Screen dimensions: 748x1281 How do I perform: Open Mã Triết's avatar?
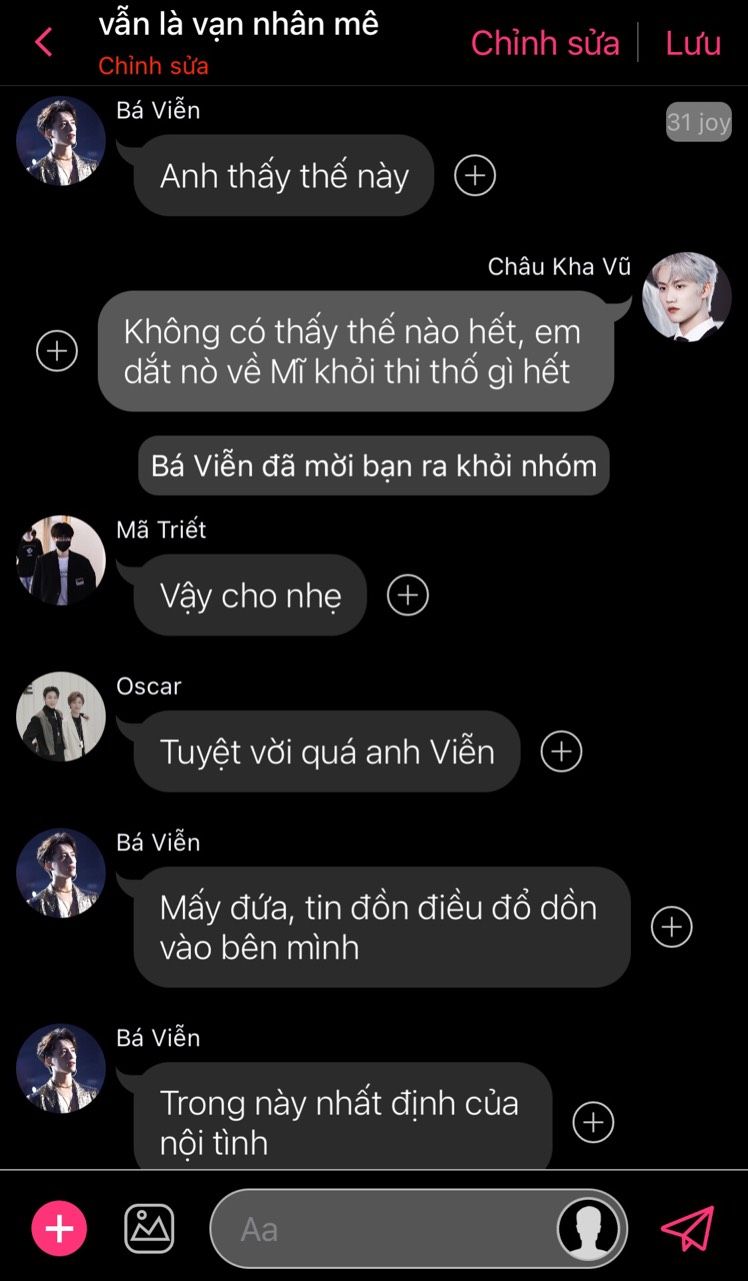click(x=61, y=560)
